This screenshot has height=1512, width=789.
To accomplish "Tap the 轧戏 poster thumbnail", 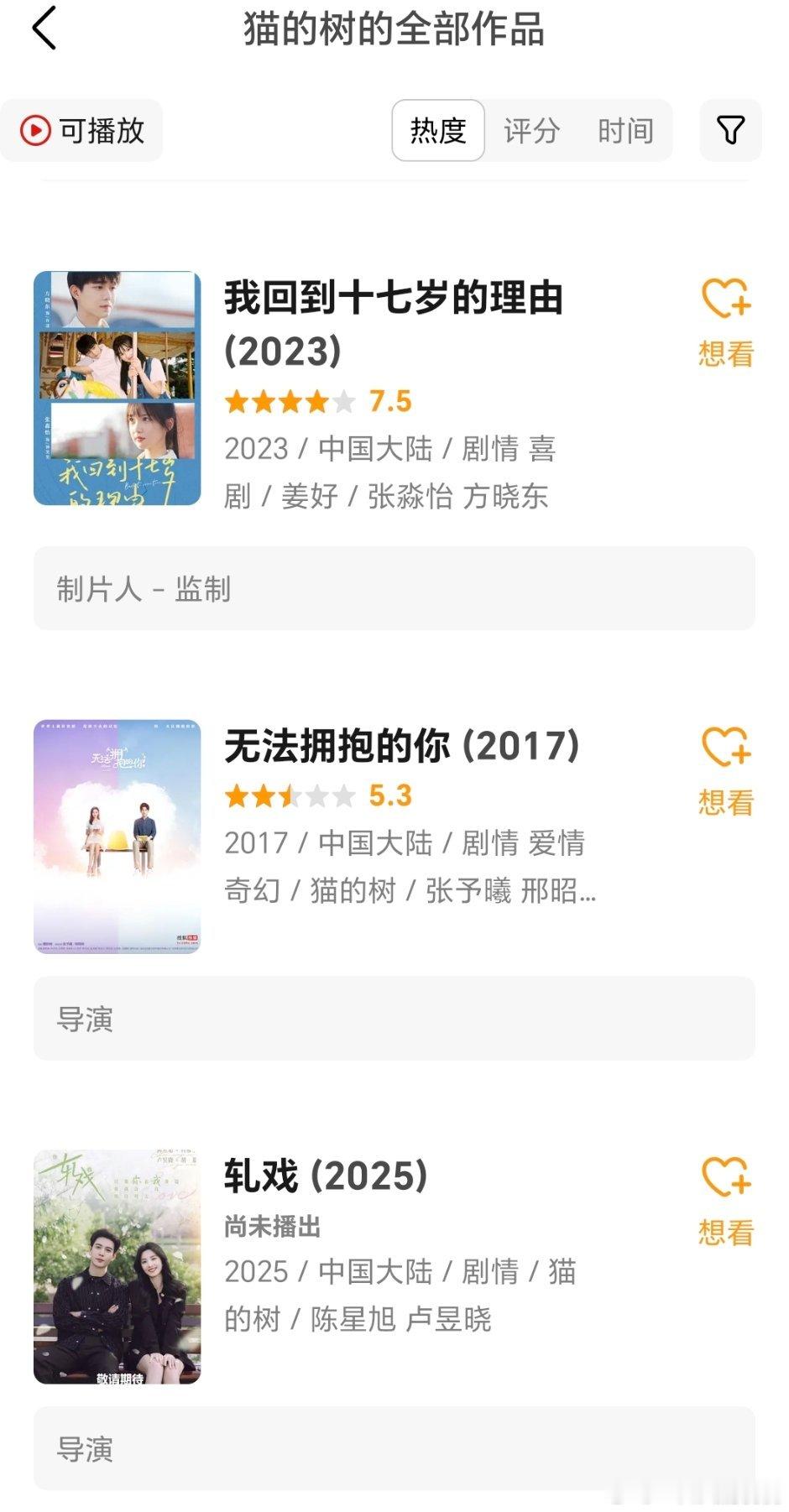I will pos(118,1267).
